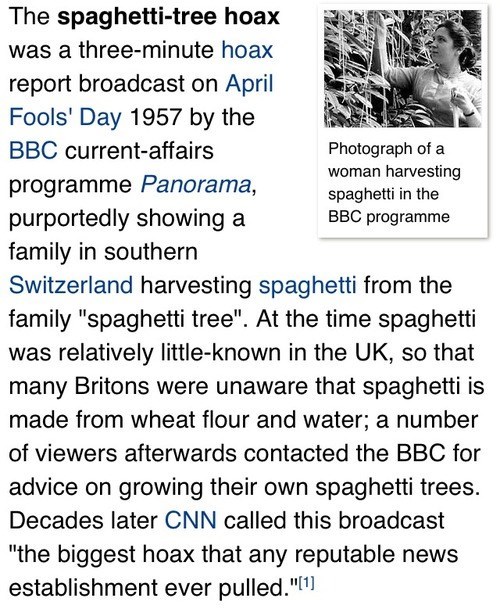Open the CNN link
Viewport: 500px width, 616px height.
190,520
